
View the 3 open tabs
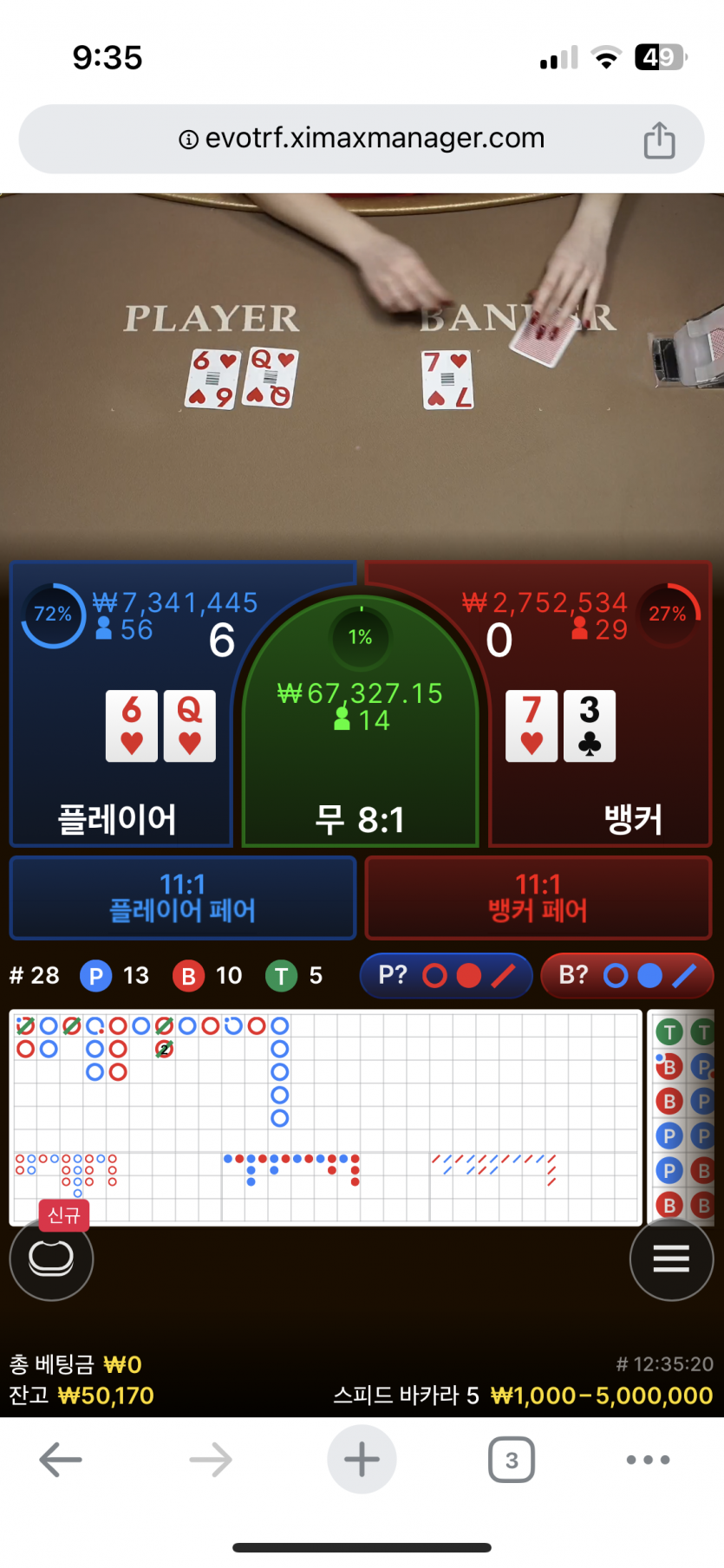tap(511, 1460)
